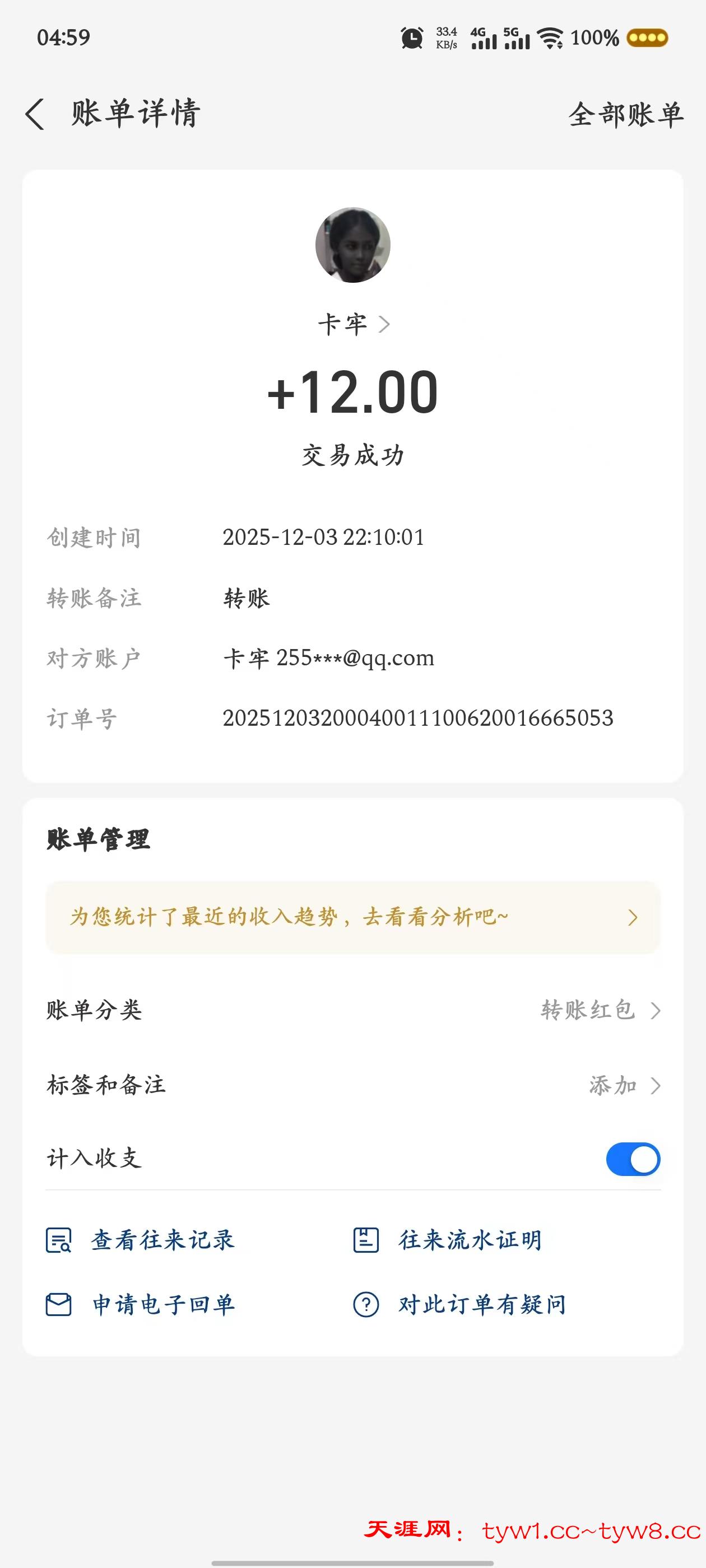Viewport: 706px width, 1568px height.
Task: Request 申请电子回单
Action: (x=141, y=1304)
